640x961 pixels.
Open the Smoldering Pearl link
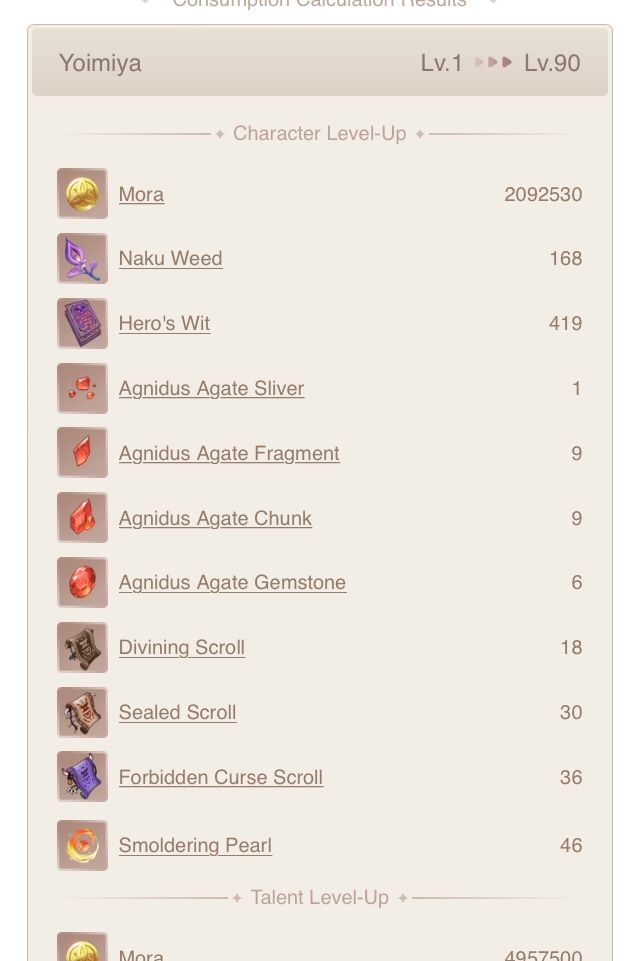tap(195, 845)
